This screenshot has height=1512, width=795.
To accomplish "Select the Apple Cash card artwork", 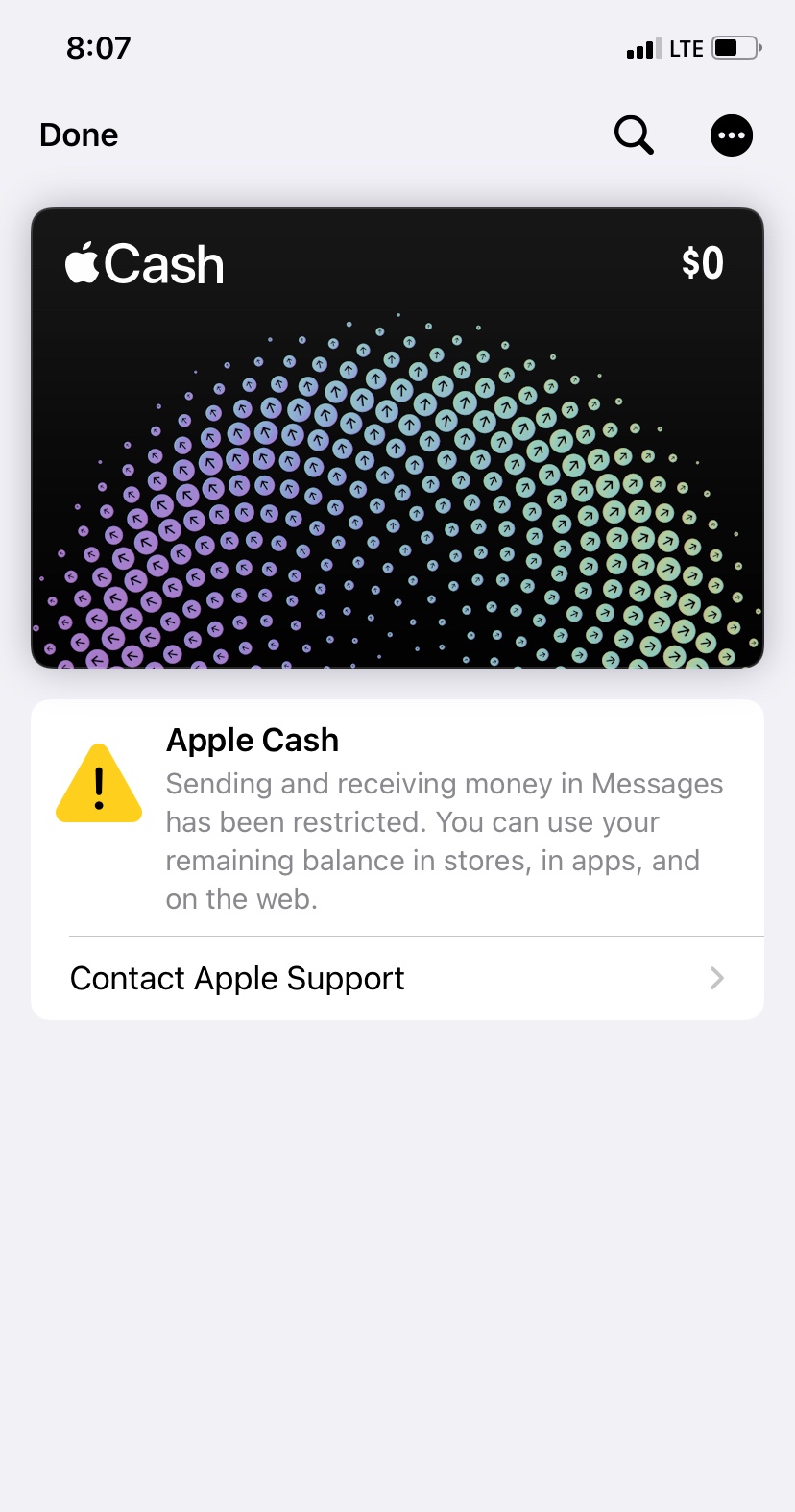I will tap(397, 438).
